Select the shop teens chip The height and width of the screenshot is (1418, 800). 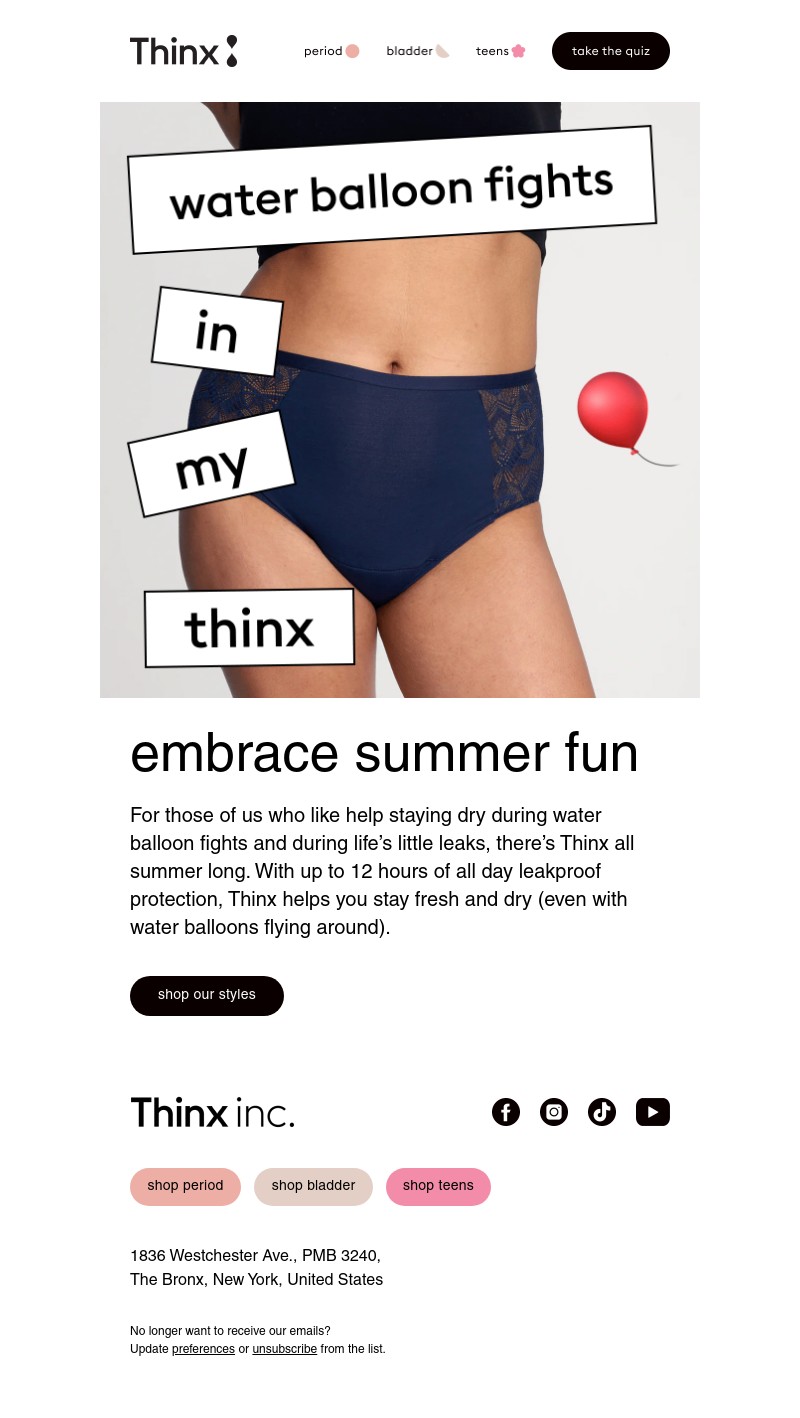pyautogui.click(x=438, y=1186)
